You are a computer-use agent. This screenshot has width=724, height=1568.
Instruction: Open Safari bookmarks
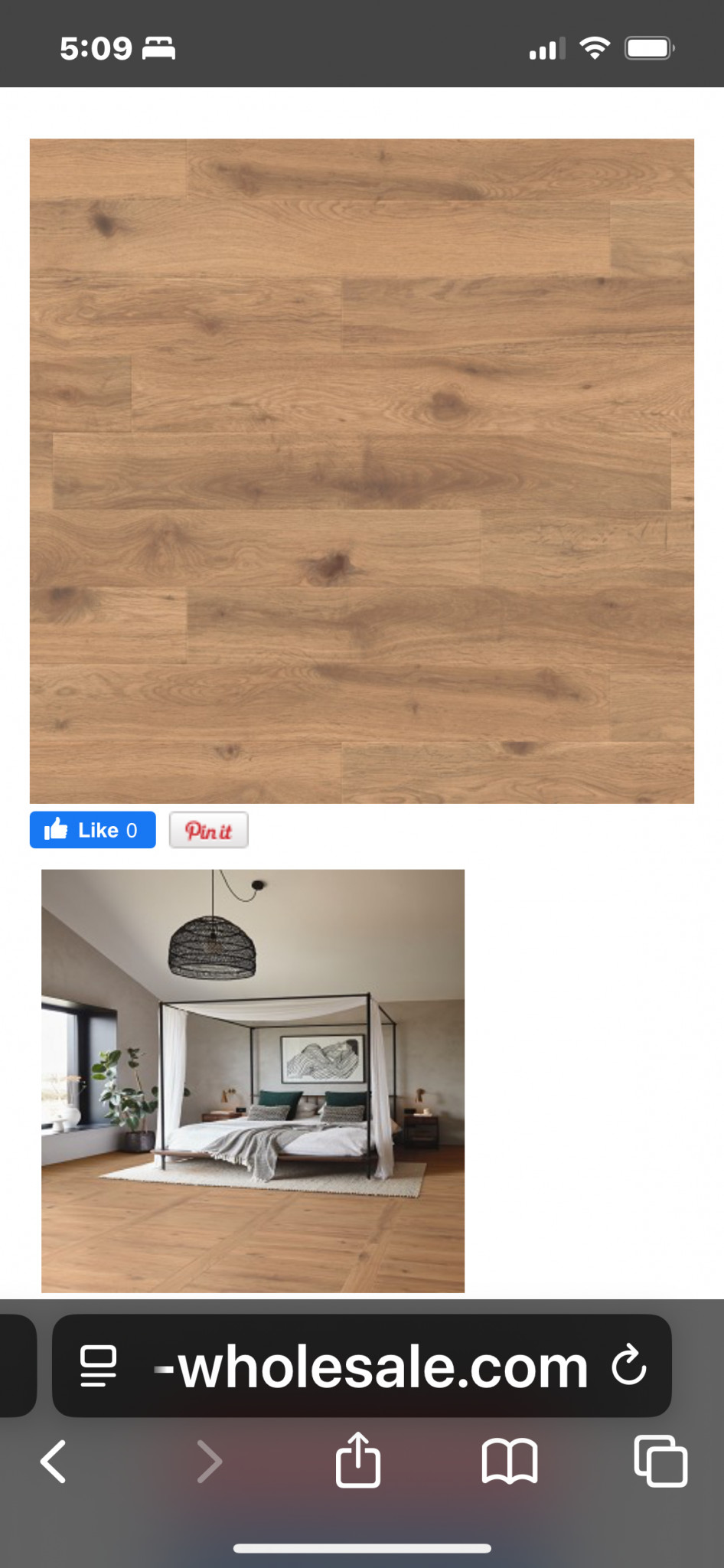click(x=510, y=1462)
